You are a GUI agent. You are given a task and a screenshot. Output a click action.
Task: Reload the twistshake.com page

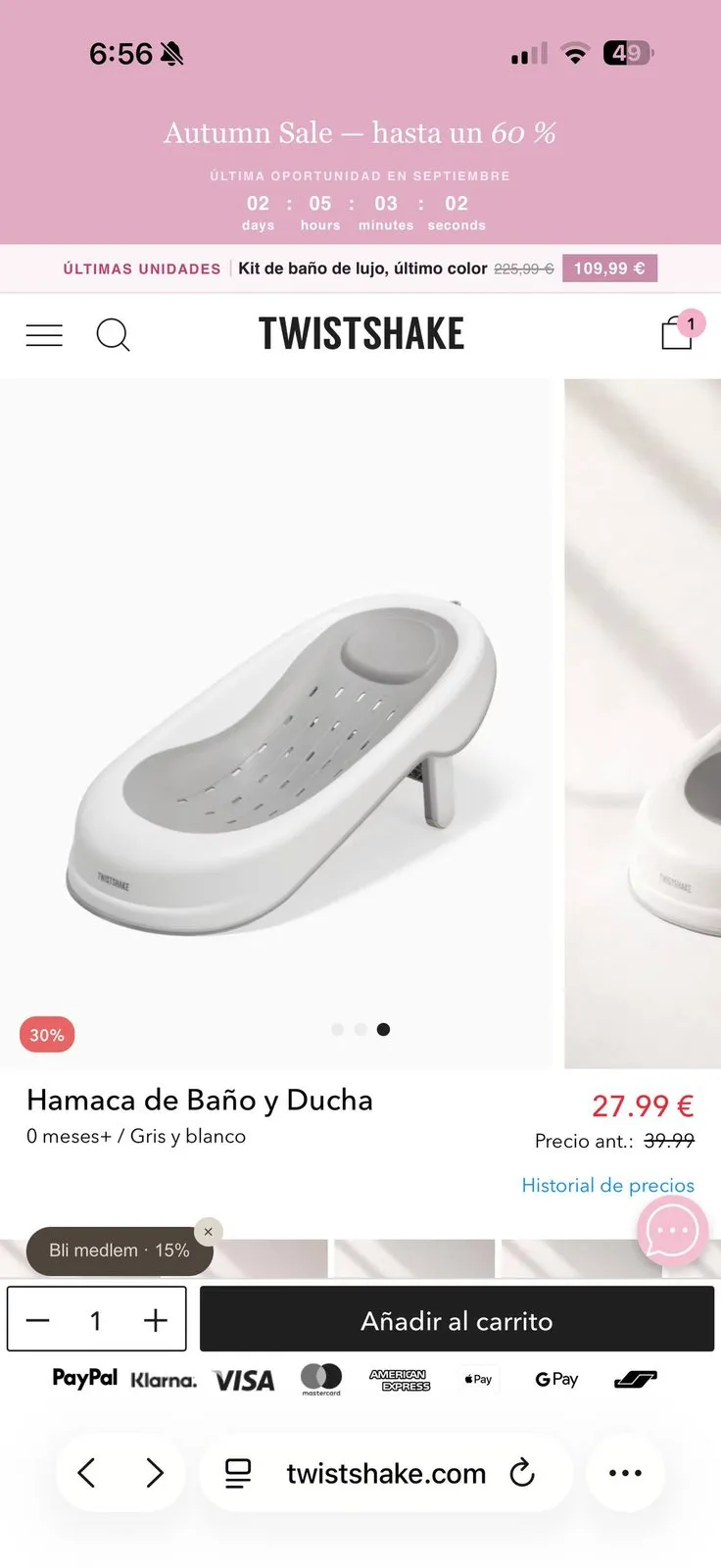tap(523, 1472)
